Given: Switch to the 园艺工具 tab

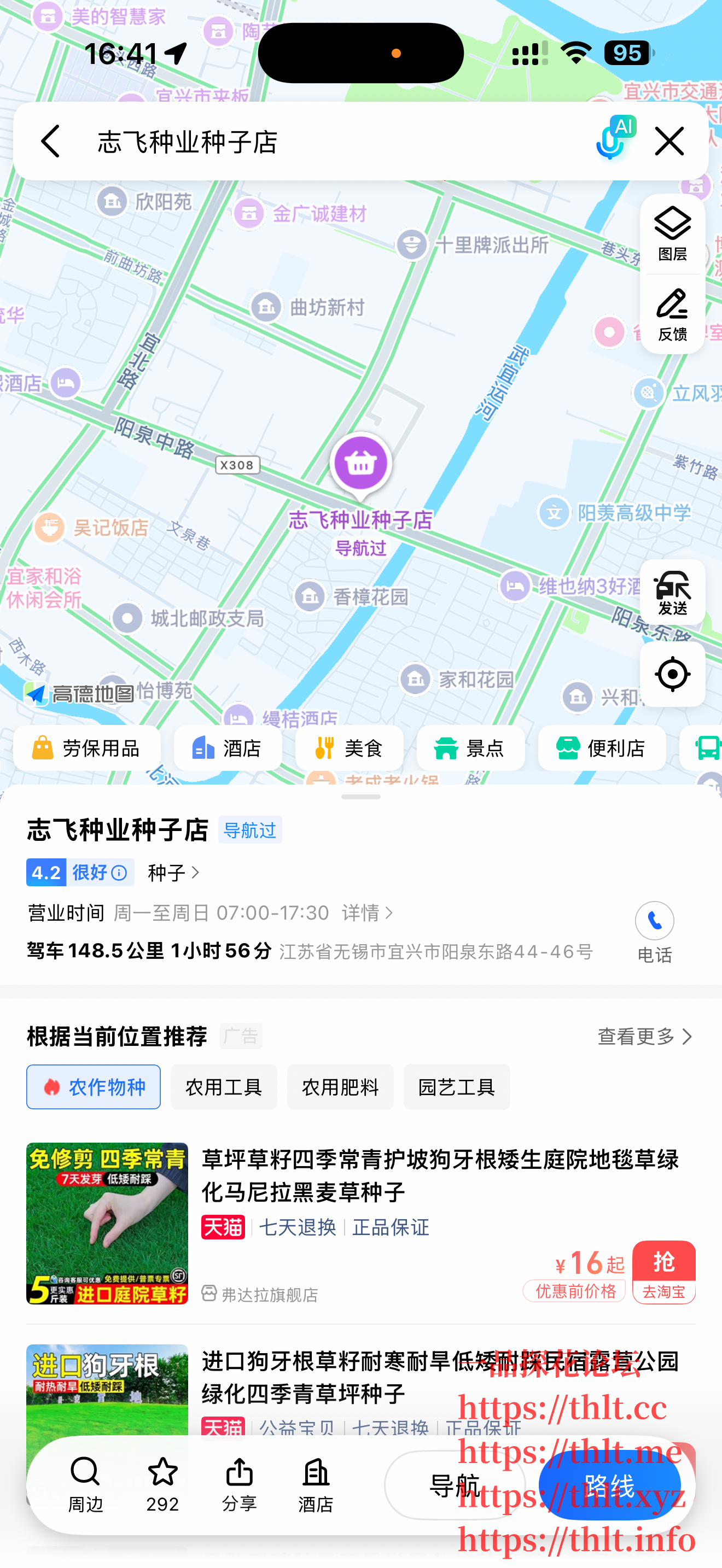Looking at the screenshot, I should pos(457,1086).
